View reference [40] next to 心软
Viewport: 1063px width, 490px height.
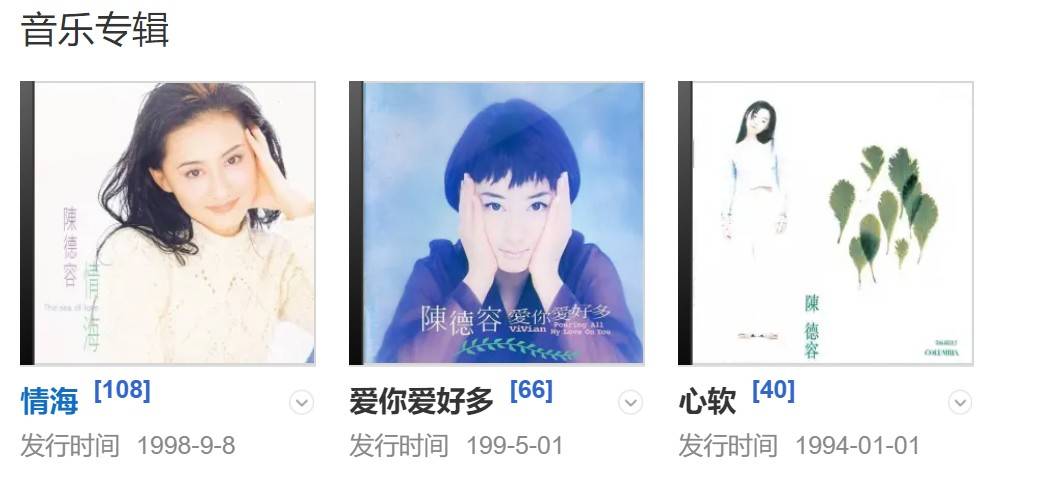click(x=773, y=390)
